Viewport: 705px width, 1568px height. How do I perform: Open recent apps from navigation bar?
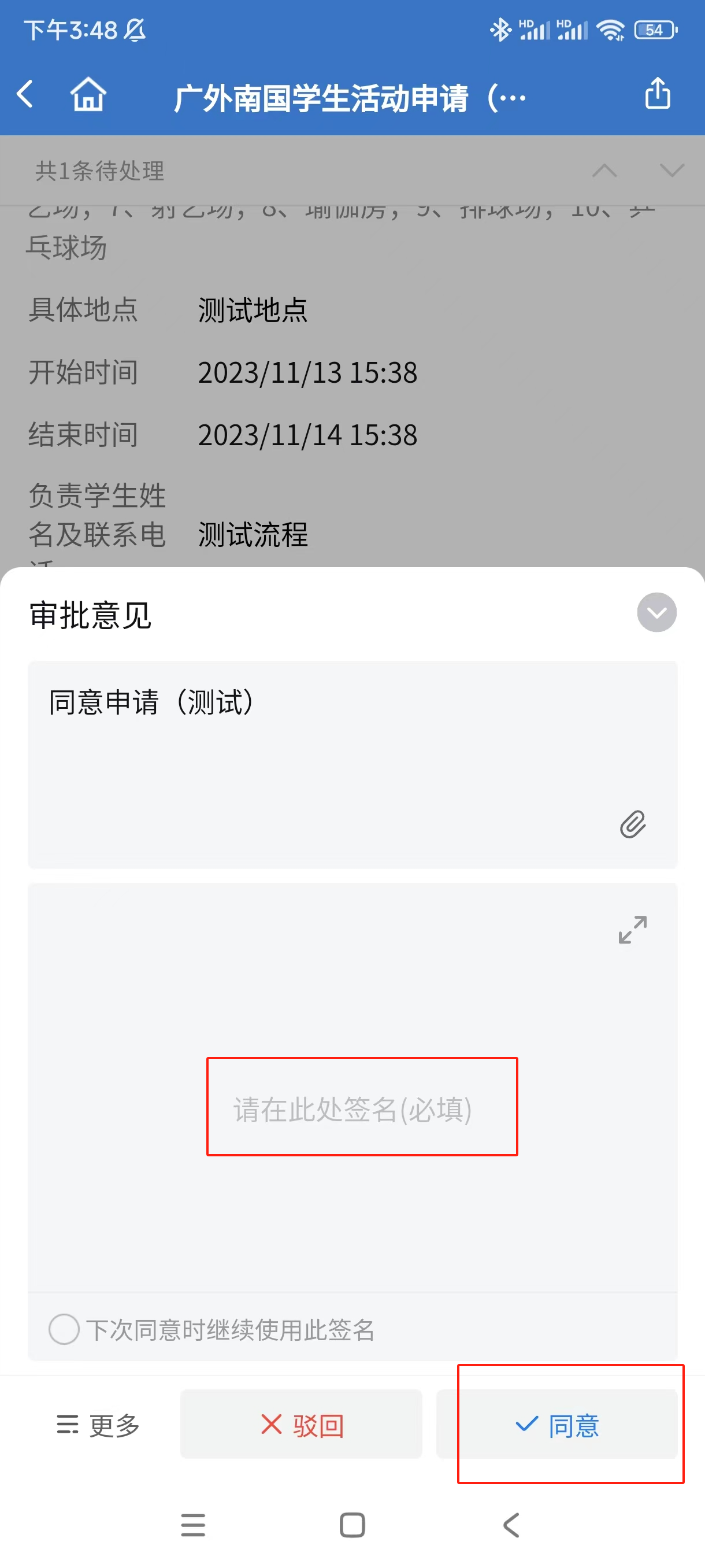pos(193,1525)
